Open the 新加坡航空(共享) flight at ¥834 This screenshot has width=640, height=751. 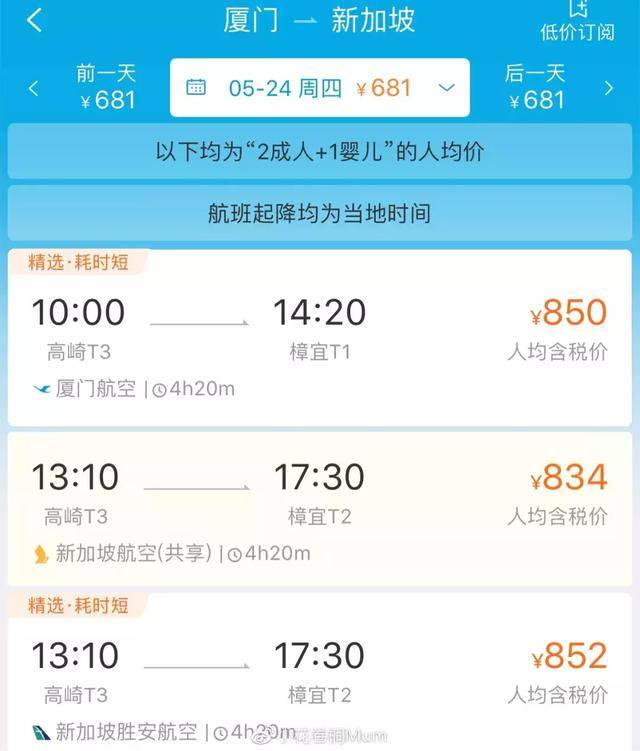[x=320, y=508]
